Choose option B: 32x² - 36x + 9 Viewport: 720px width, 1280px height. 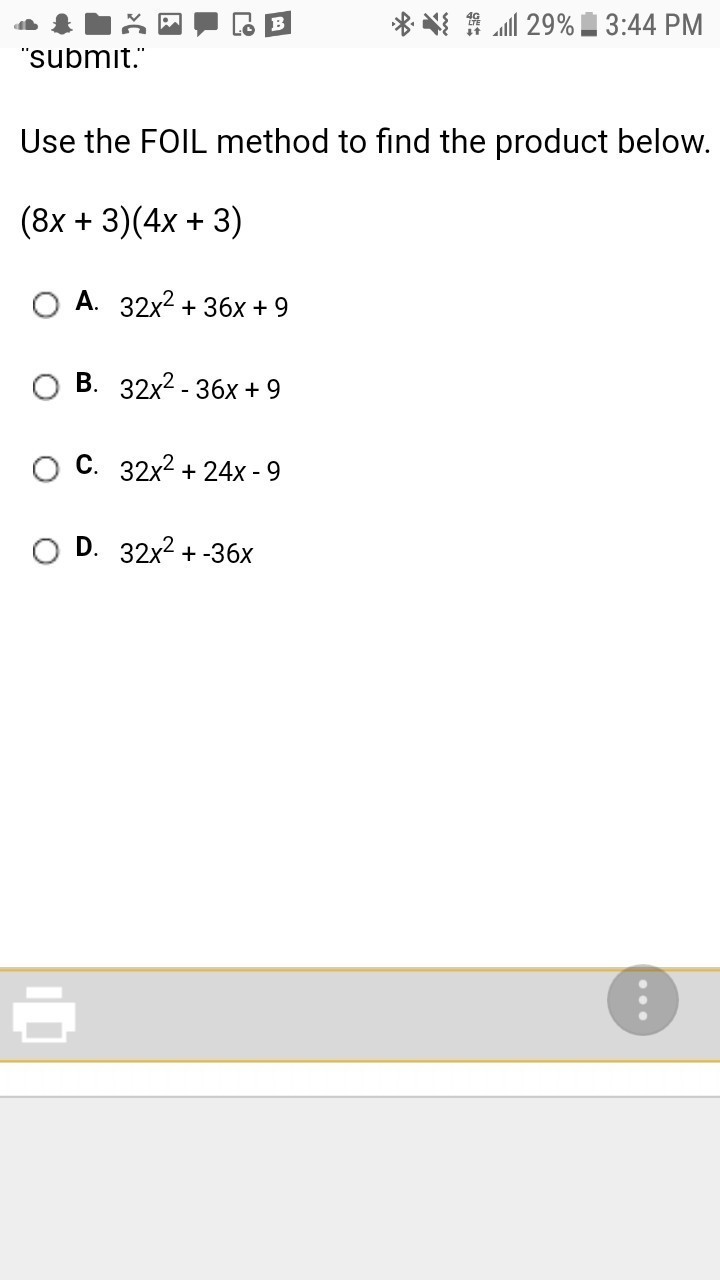(46, 387)
